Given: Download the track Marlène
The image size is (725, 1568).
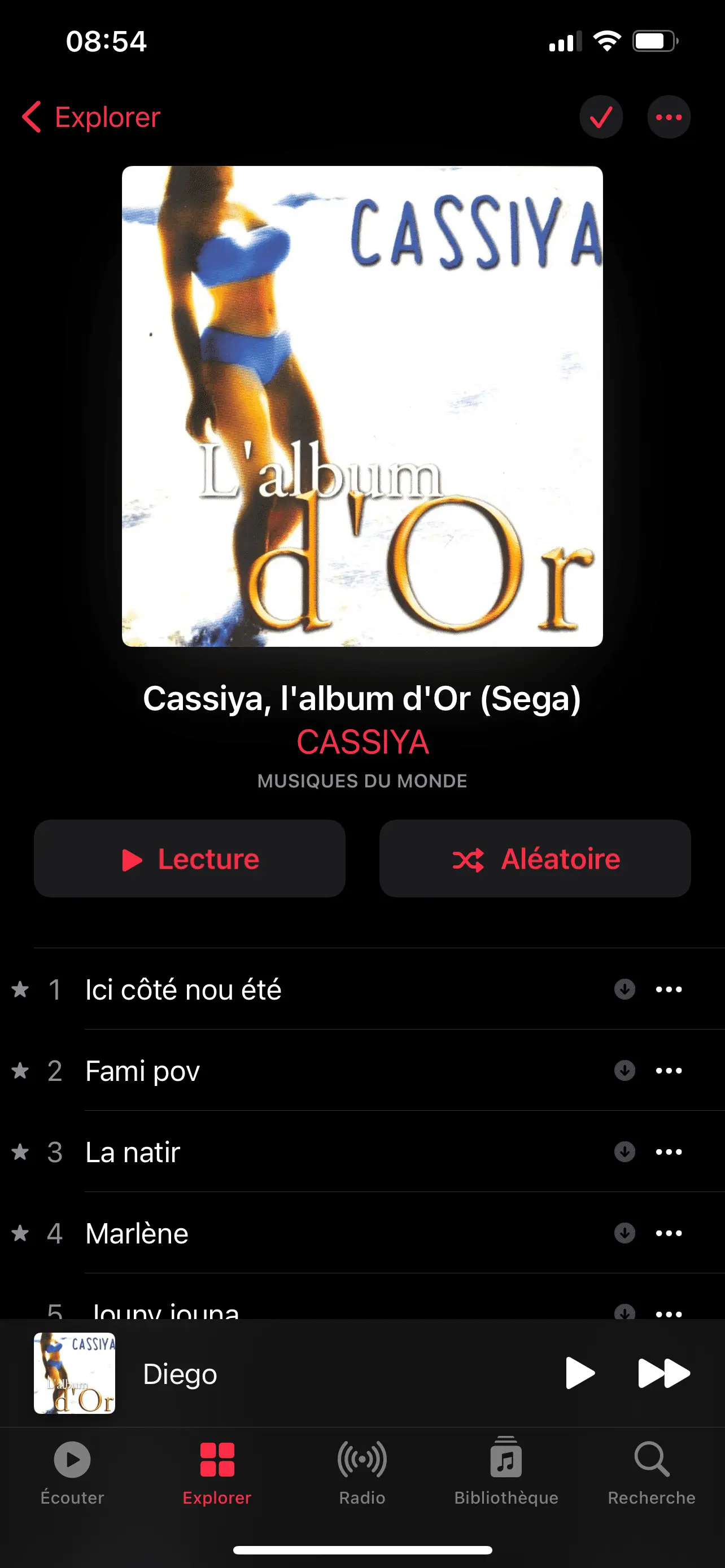Looking at the screenshot, I should coord(624,1233).
